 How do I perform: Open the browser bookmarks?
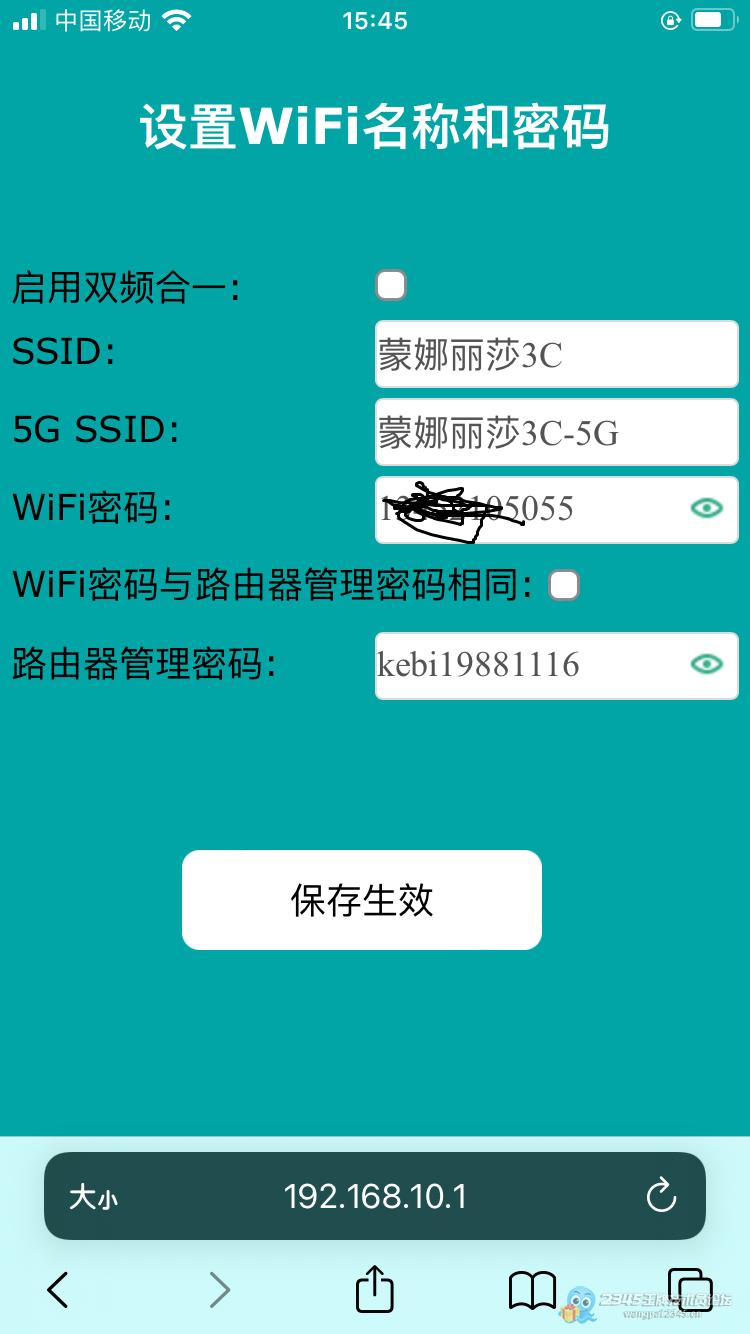click(532, 1290)
